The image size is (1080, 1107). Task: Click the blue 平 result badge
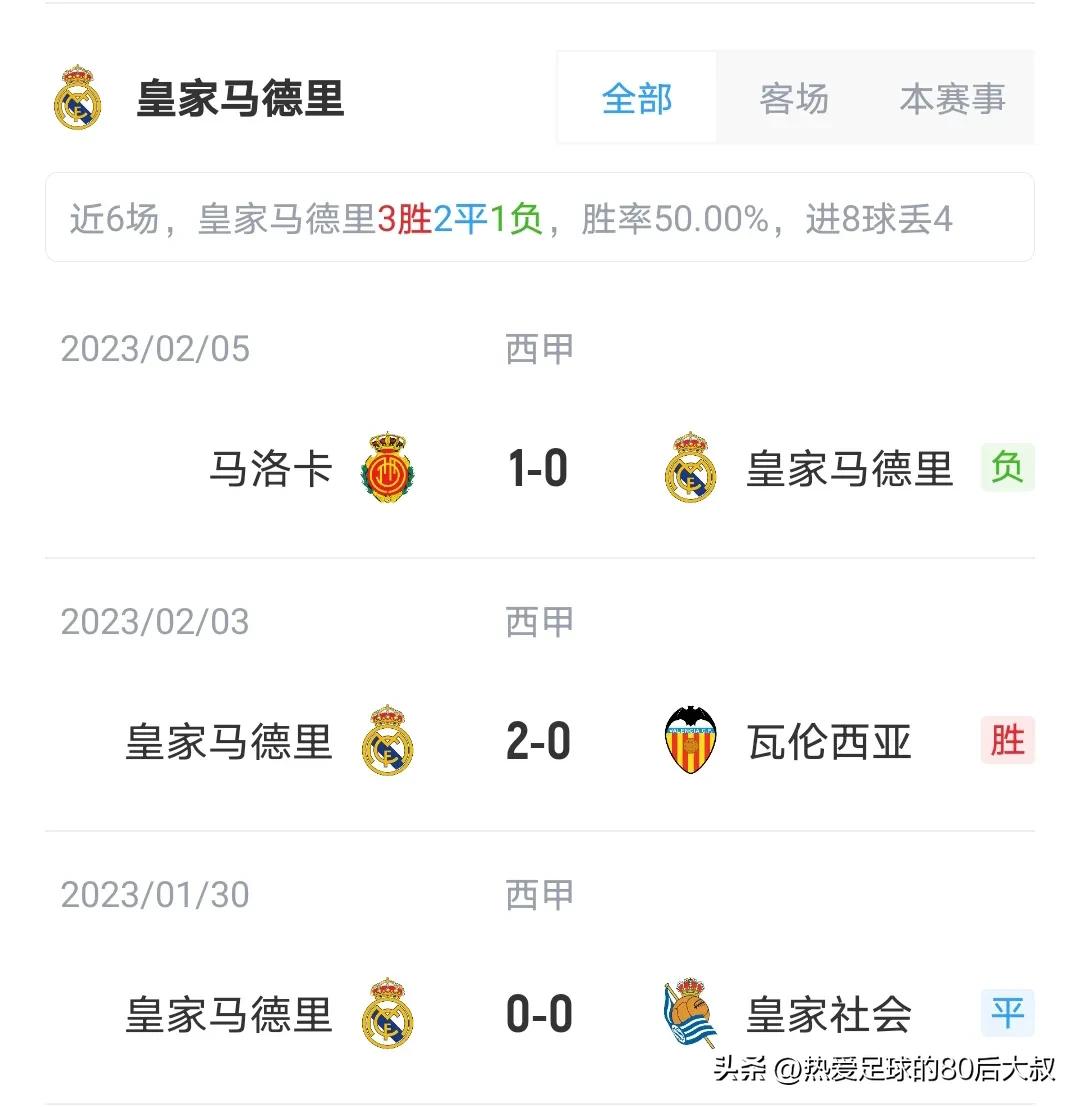(x=1006, y=1013)
